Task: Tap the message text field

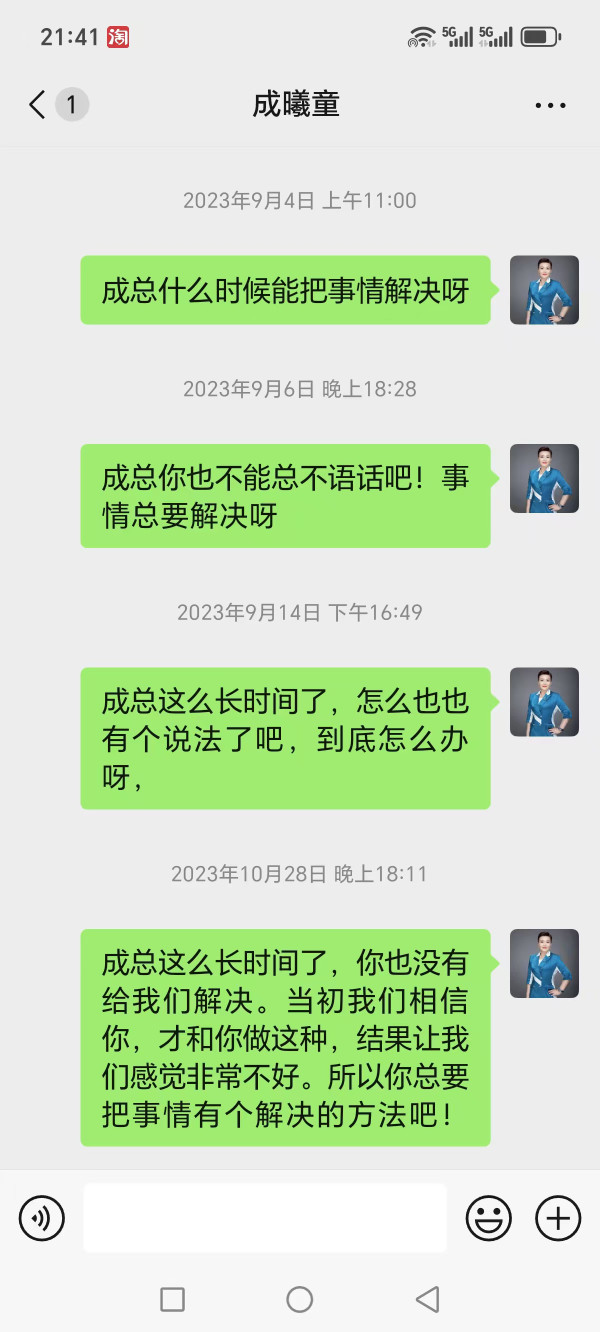Action: (x=265, y=1218)
